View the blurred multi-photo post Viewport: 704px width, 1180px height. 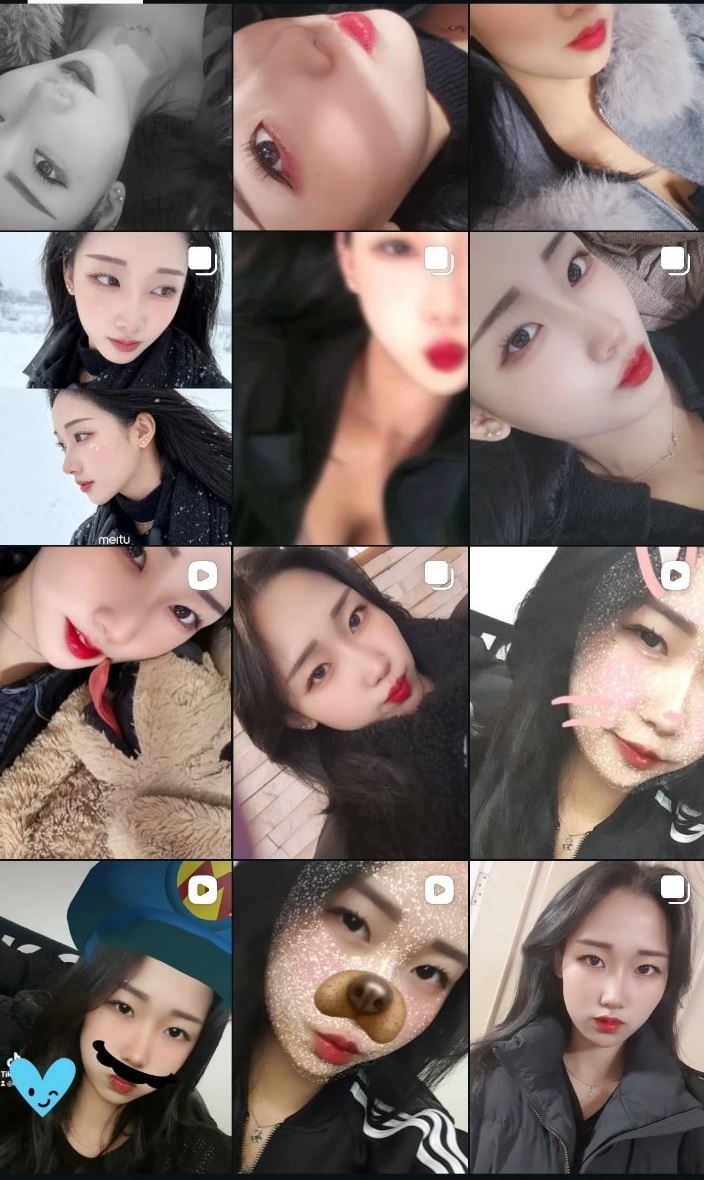pyautogui.click(x=350, y=388)
